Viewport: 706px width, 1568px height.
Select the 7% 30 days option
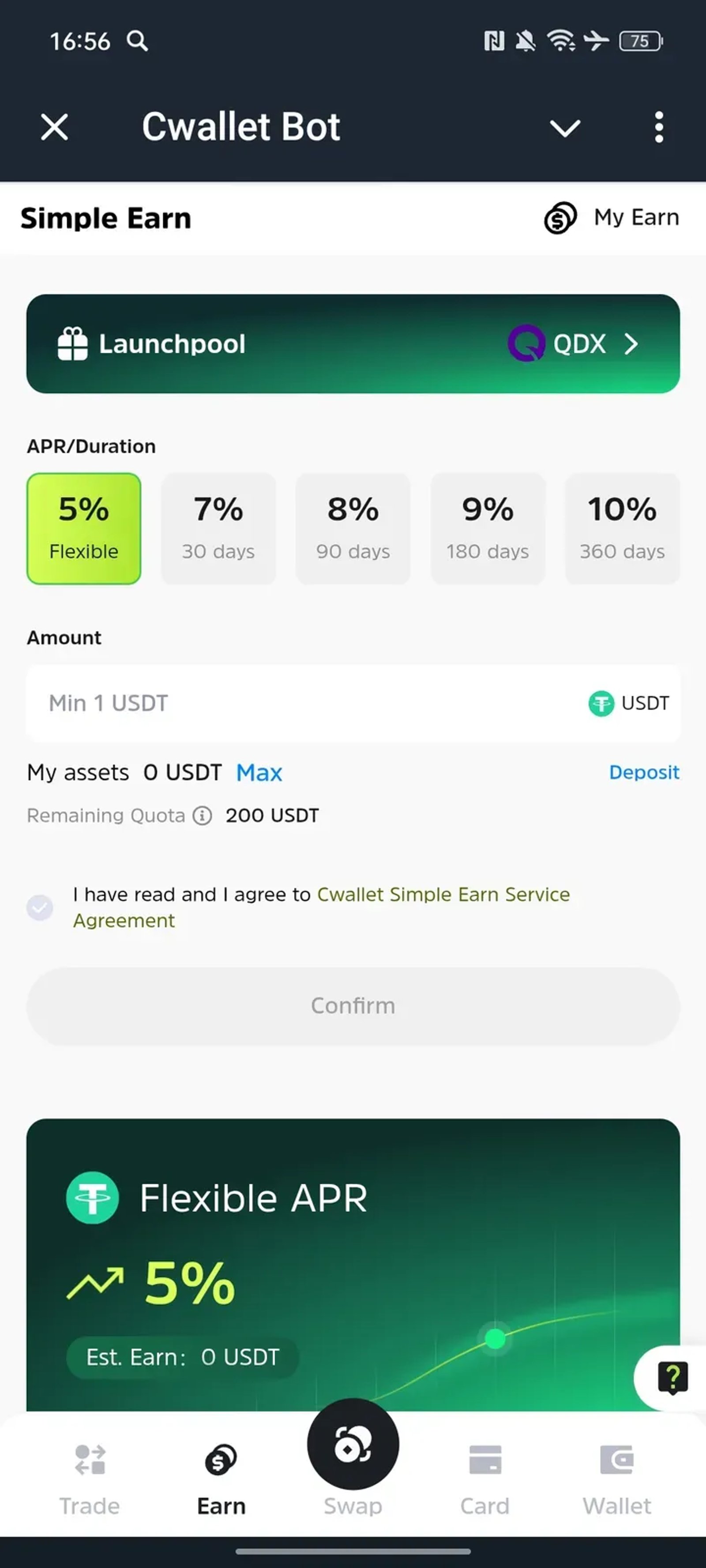[x=218, y=528]
